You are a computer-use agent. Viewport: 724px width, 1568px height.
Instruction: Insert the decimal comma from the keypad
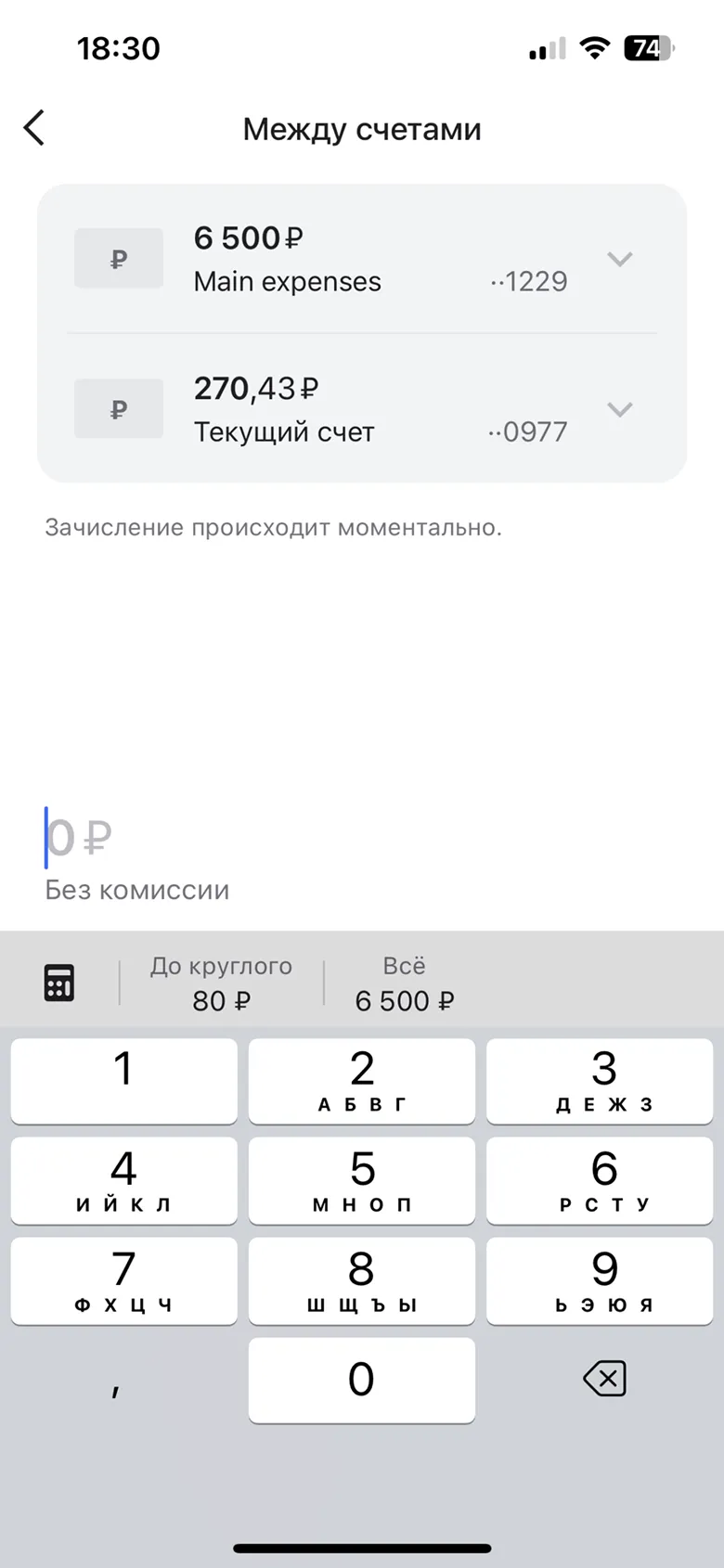116,1384
